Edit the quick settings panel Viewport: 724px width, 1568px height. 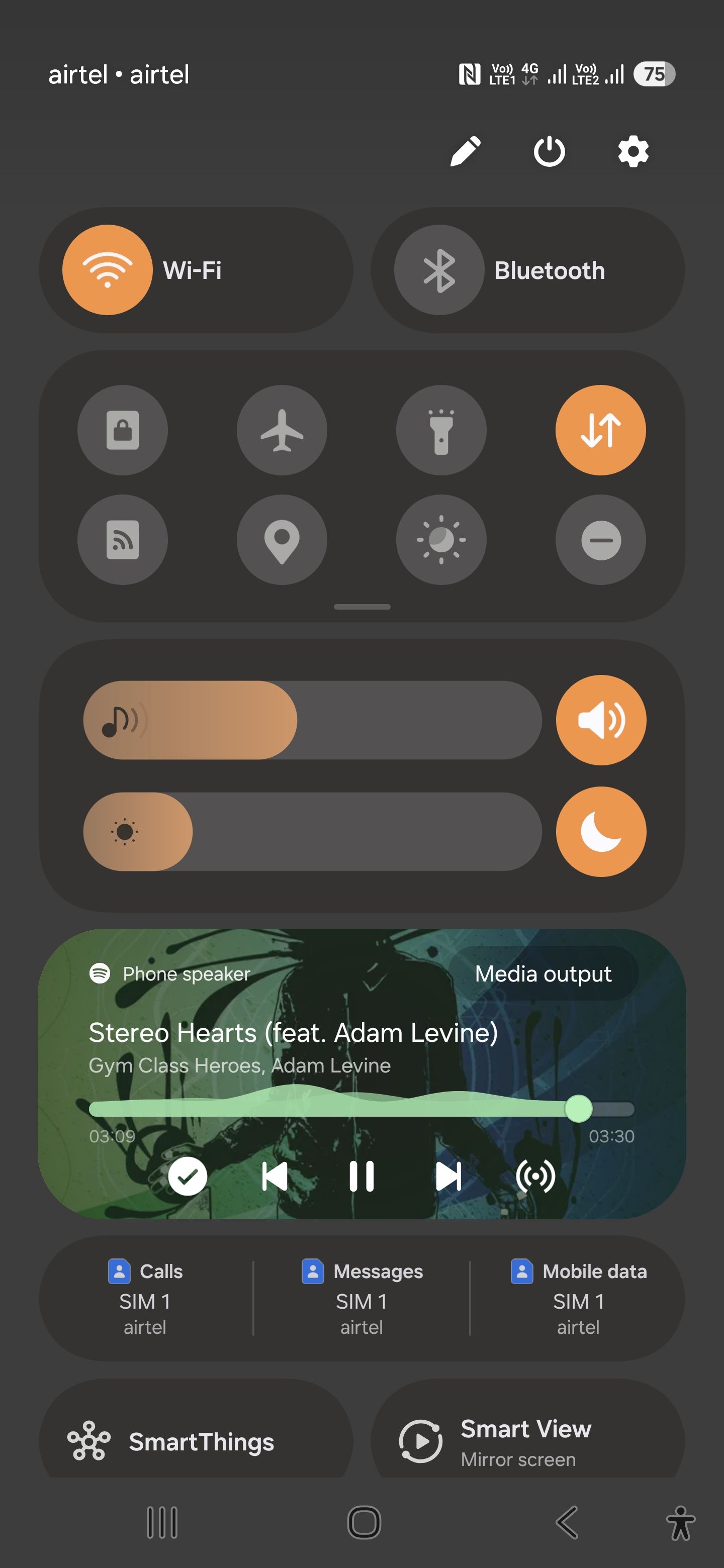(465, 151)
